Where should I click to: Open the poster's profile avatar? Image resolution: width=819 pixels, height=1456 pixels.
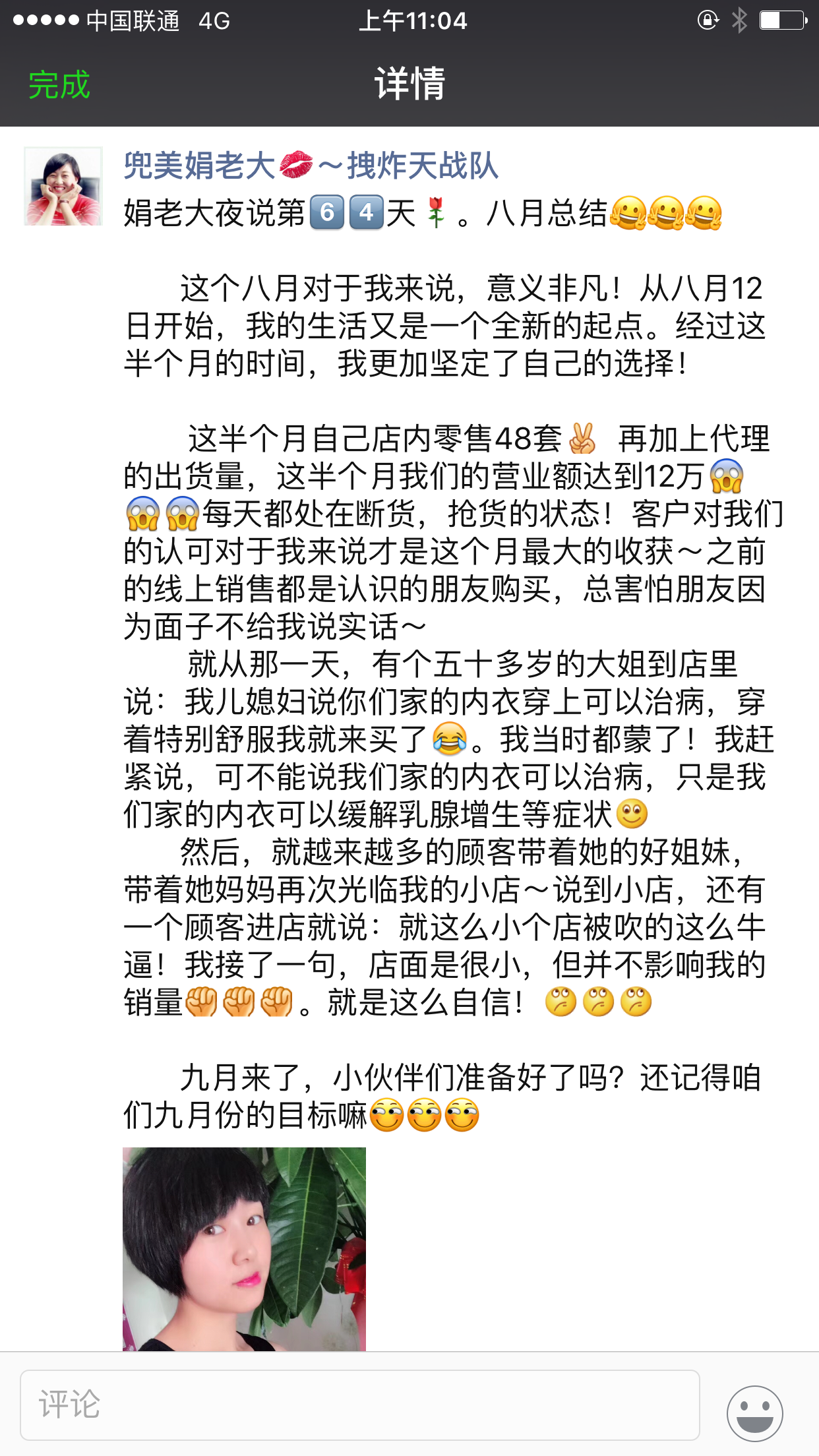click(x=63, y=187)
